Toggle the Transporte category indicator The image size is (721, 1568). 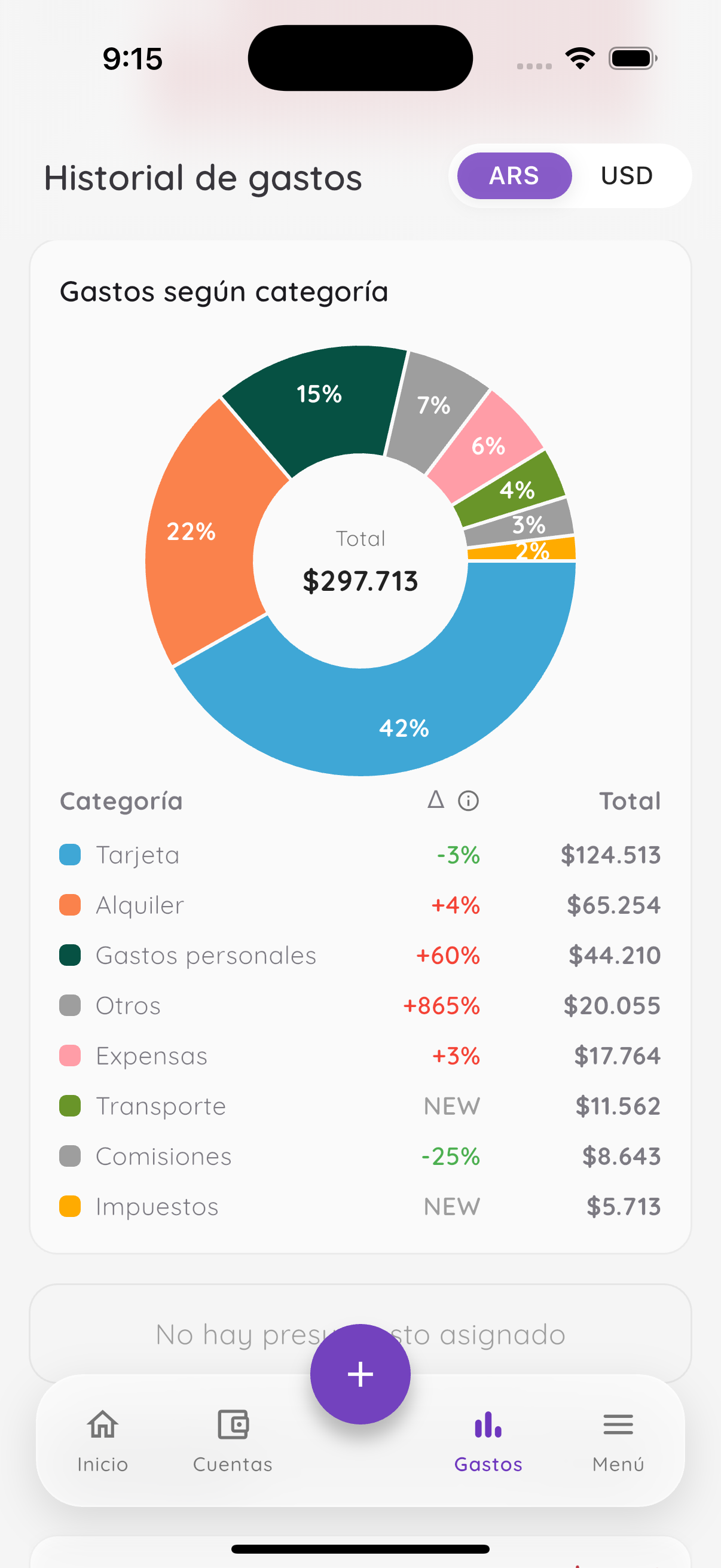click(x=71, y=1106)
